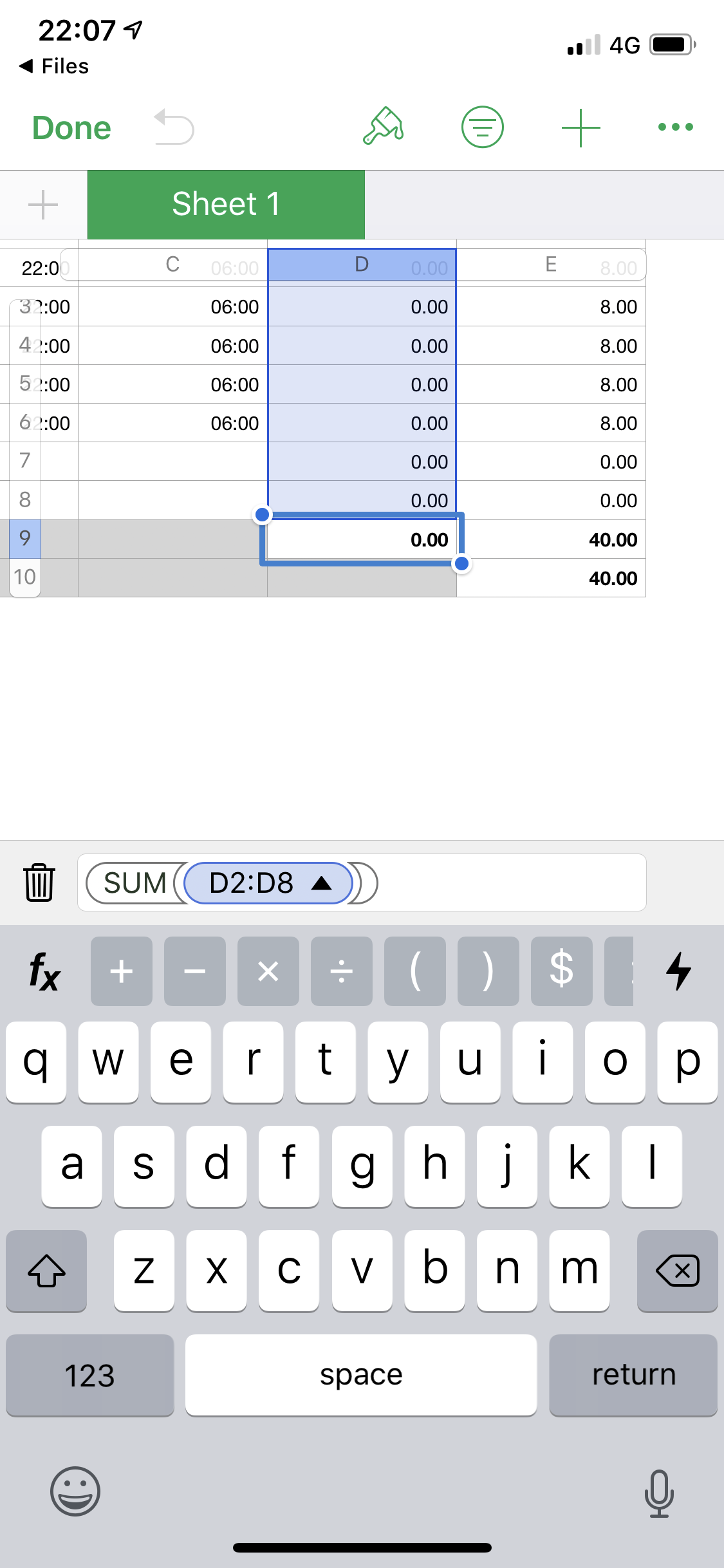Open the lightning bolt quick actions

[x=678, y=971]
